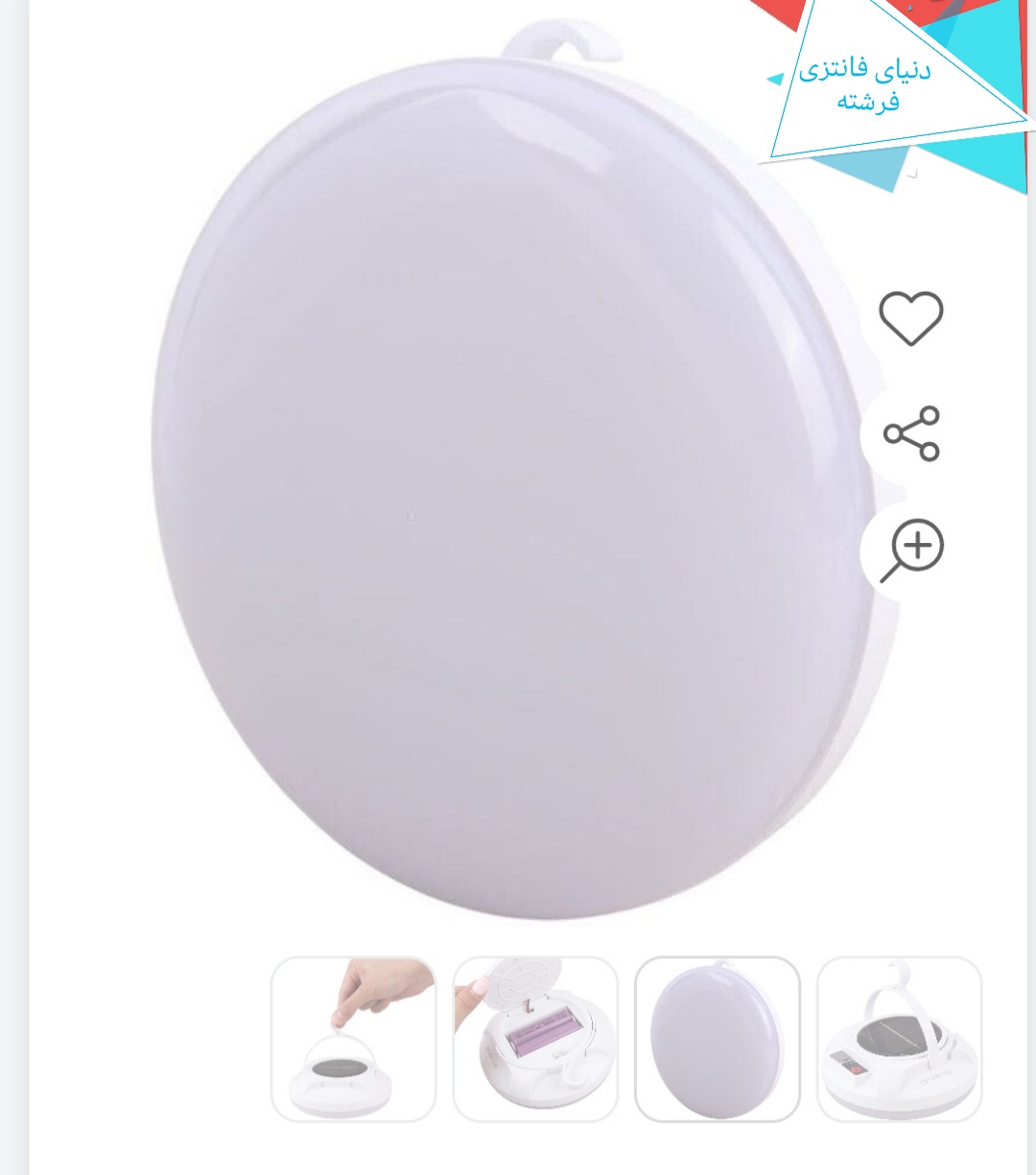Show thumbnail of lamp with solar panel
Image resolution: width=1036 pixels, height=1175 pixels.
pos(899,1039)
